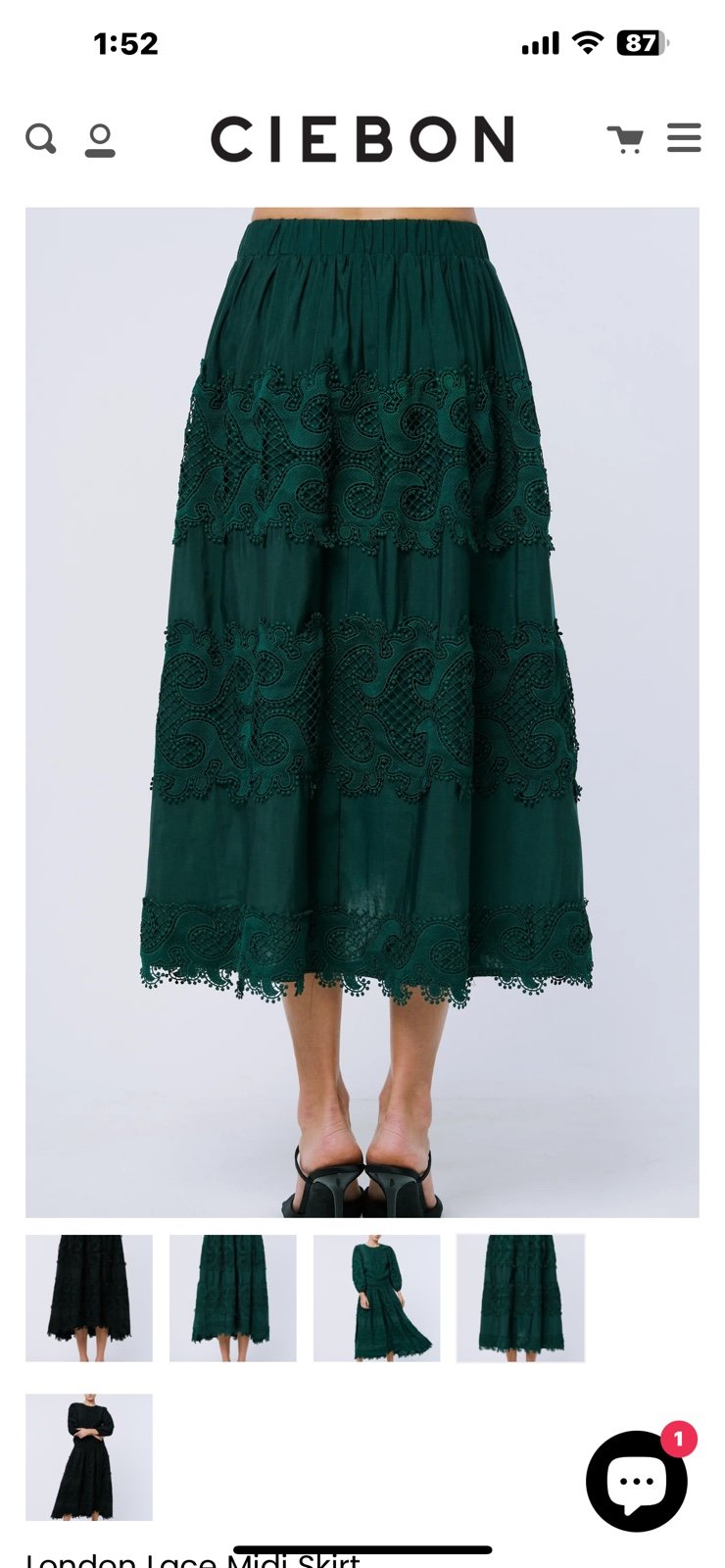Screen dimensions: 725x1568
Task: Open the hamburger menu
Action: (684, 138)
